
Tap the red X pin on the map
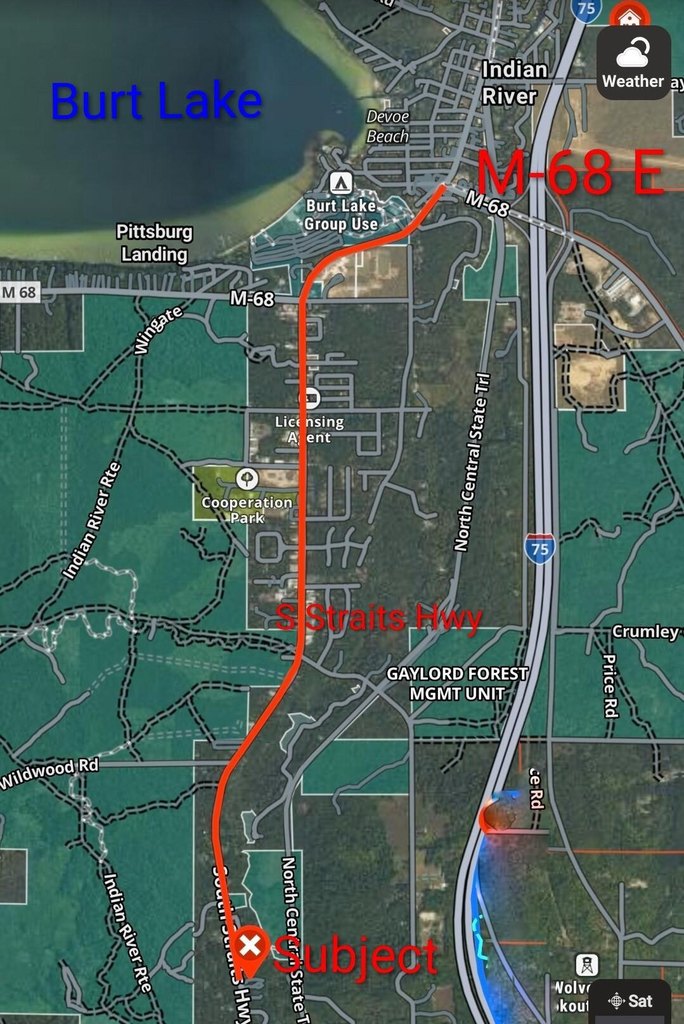249,945
